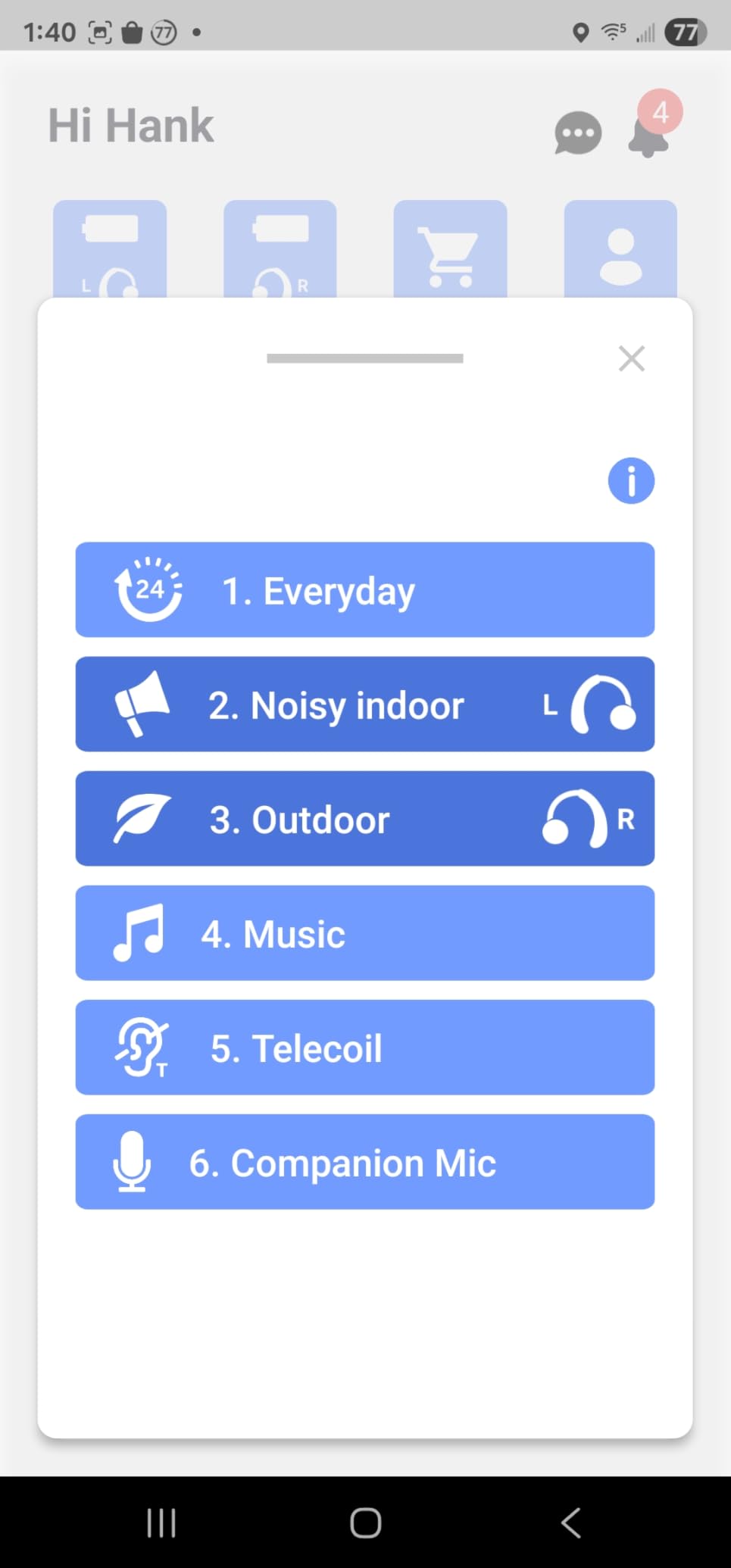731x1568 pixels.
Task: Enable the 6. Companion Mic program
Action: coord(365,1161)
